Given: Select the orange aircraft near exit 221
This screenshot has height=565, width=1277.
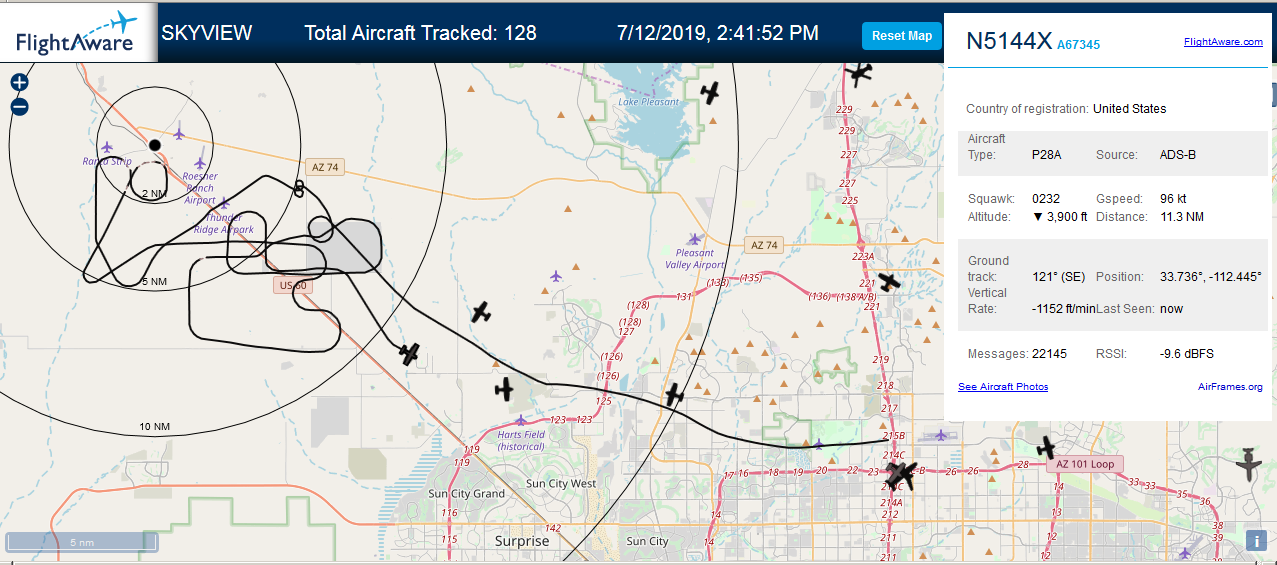Looking at the screenshot, I should pyautogui.click(x=888, y=283).
